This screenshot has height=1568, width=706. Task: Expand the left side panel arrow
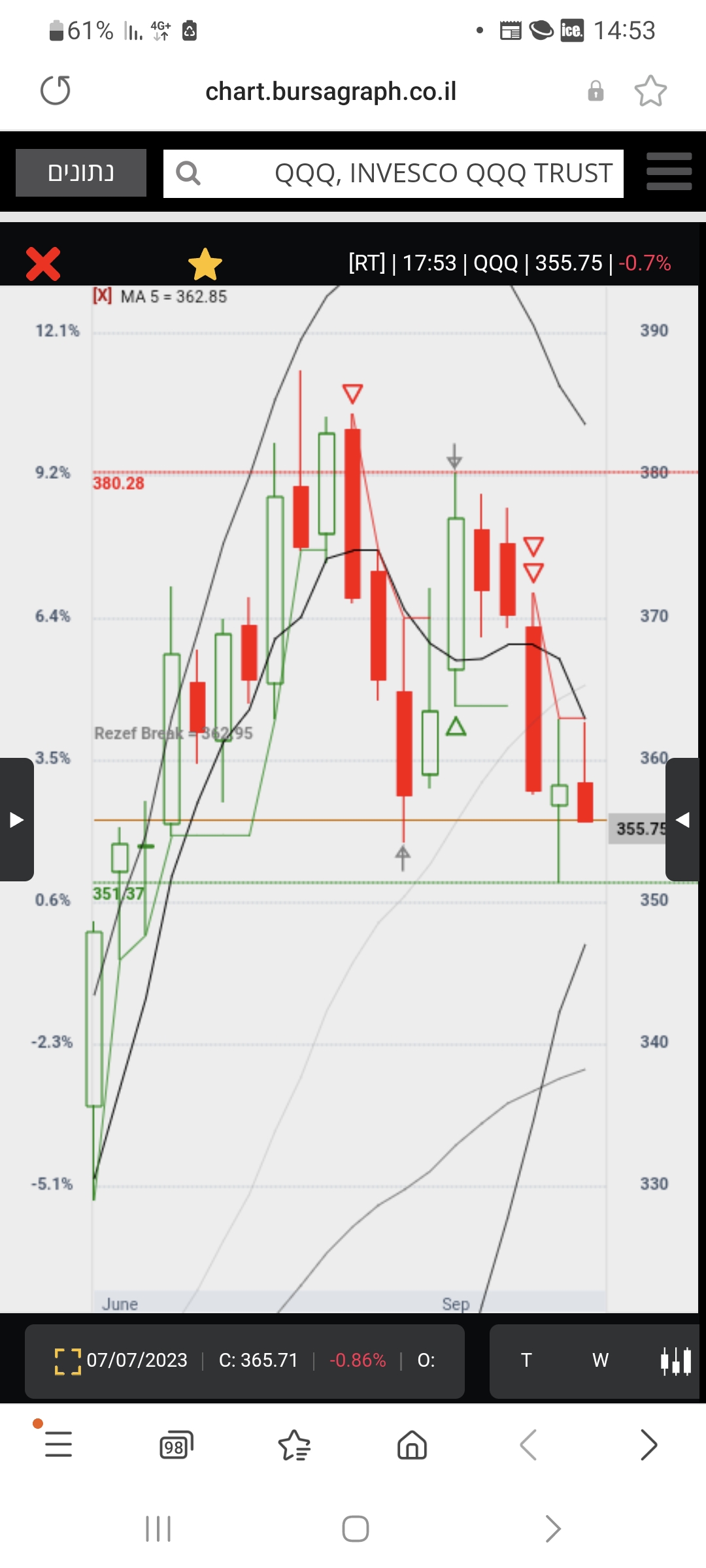pyautogui.click(x=16, y=819)
